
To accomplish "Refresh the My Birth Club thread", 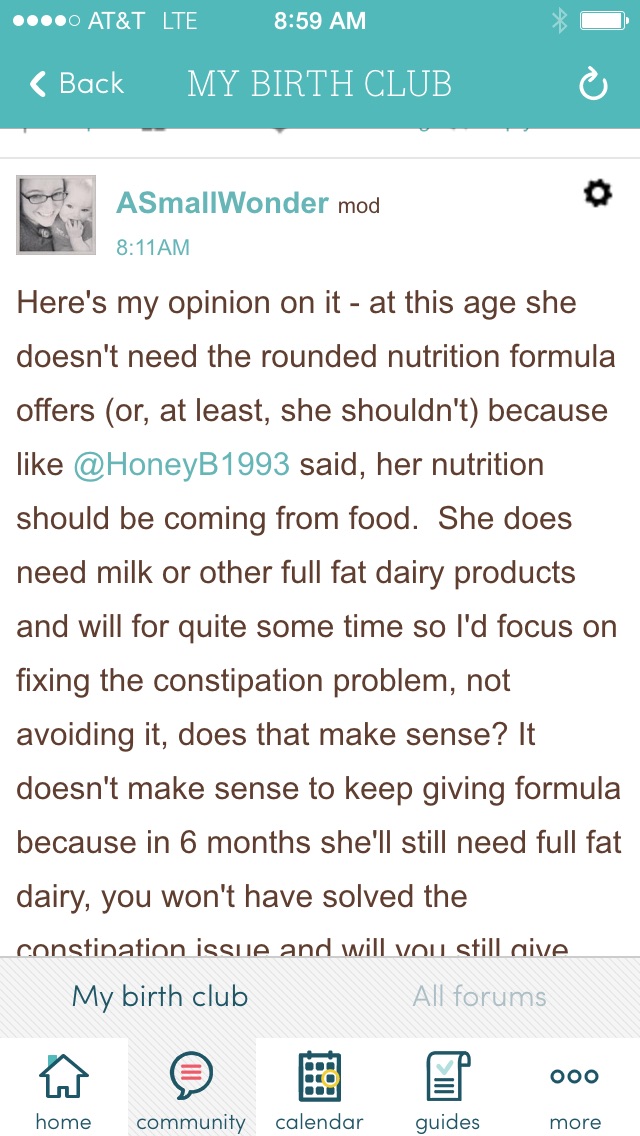I will tap(592, 85).
